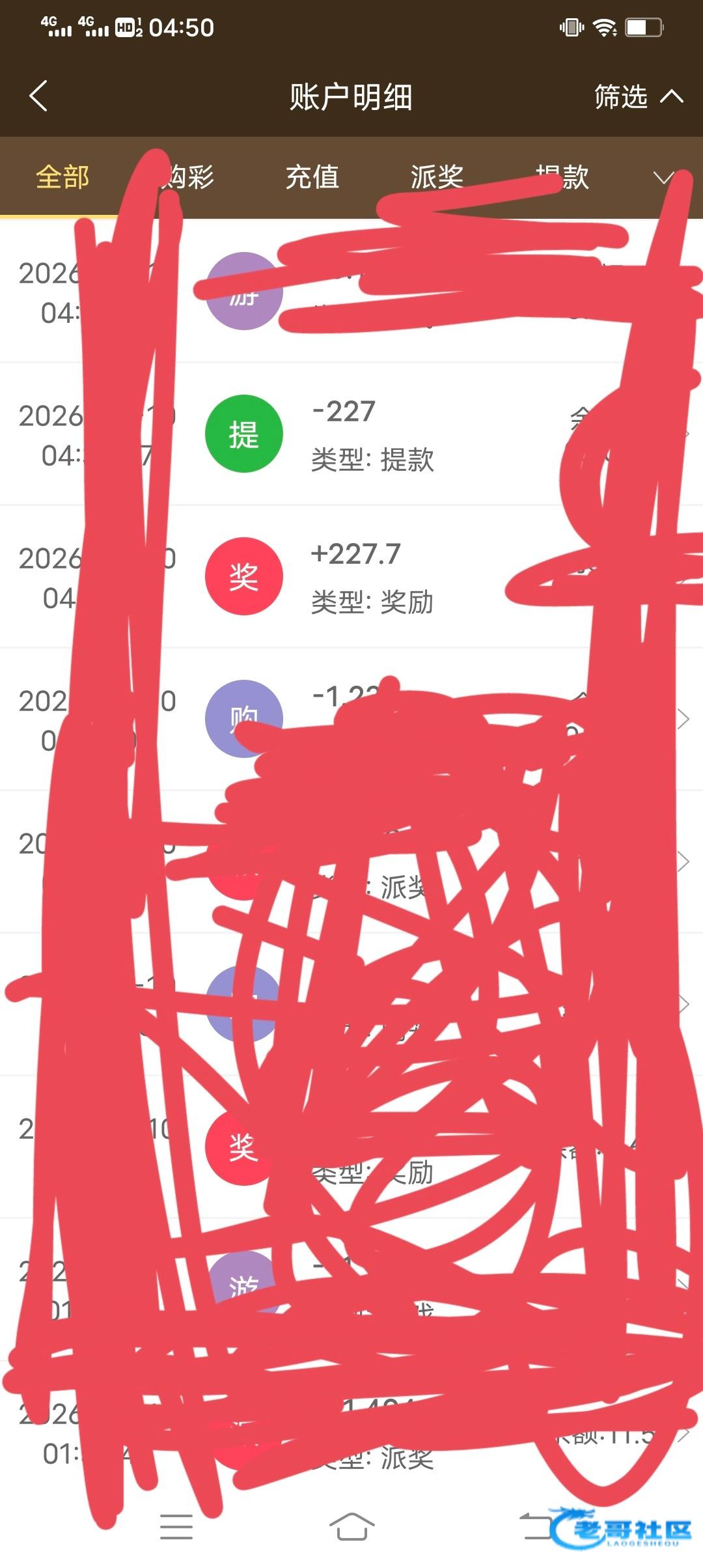Switch to the 派奖 tab
The height and width of the screenshot is (1568, 703).
[x=437, y=177]
